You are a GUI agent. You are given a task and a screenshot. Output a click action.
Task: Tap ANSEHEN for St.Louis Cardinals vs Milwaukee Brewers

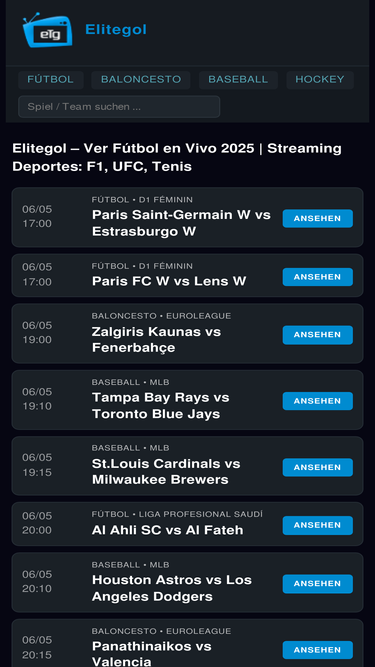(318, 467)
